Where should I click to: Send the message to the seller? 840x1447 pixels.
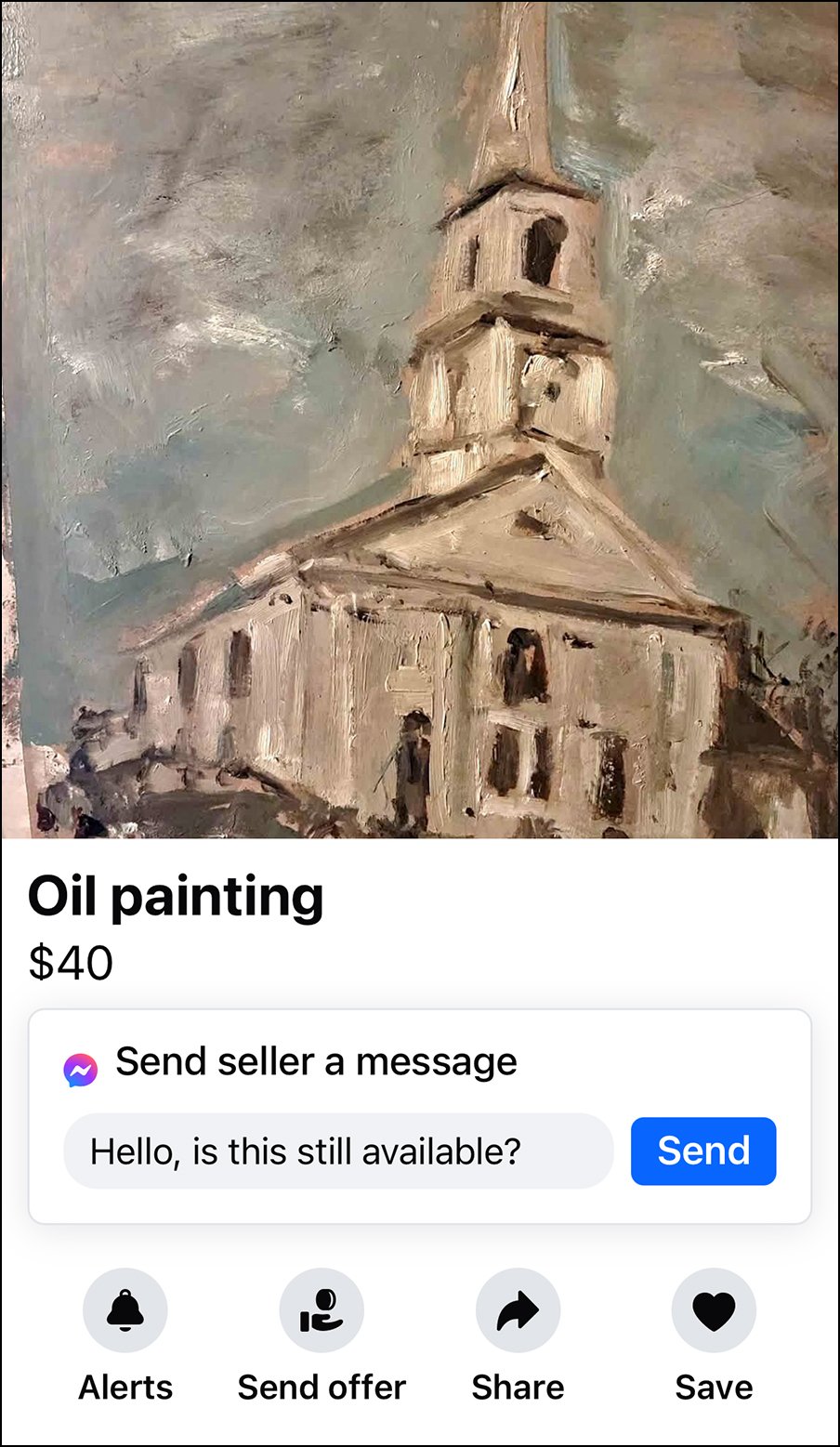(702, 1151)
